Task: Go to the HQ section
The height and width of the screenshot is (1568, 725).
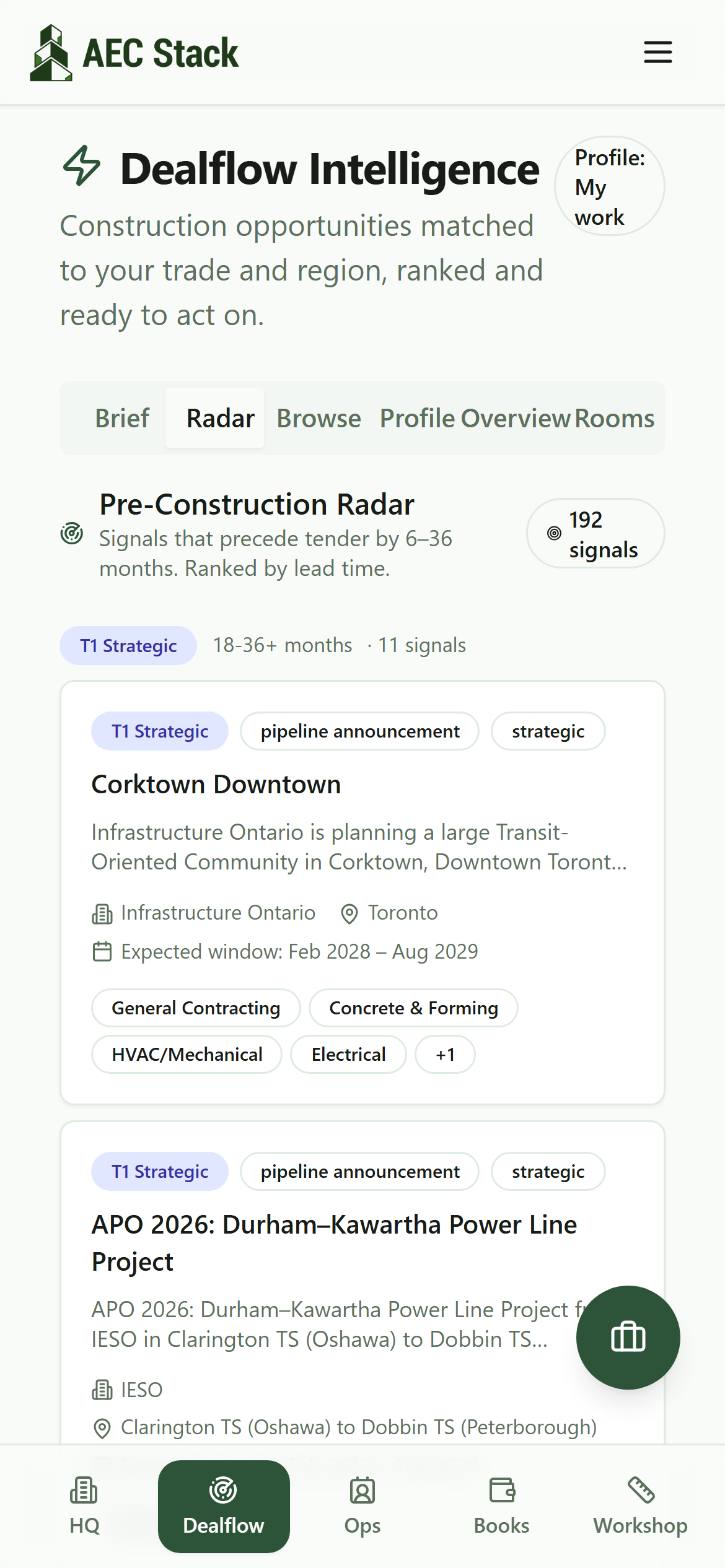Action: [84, 1506]
